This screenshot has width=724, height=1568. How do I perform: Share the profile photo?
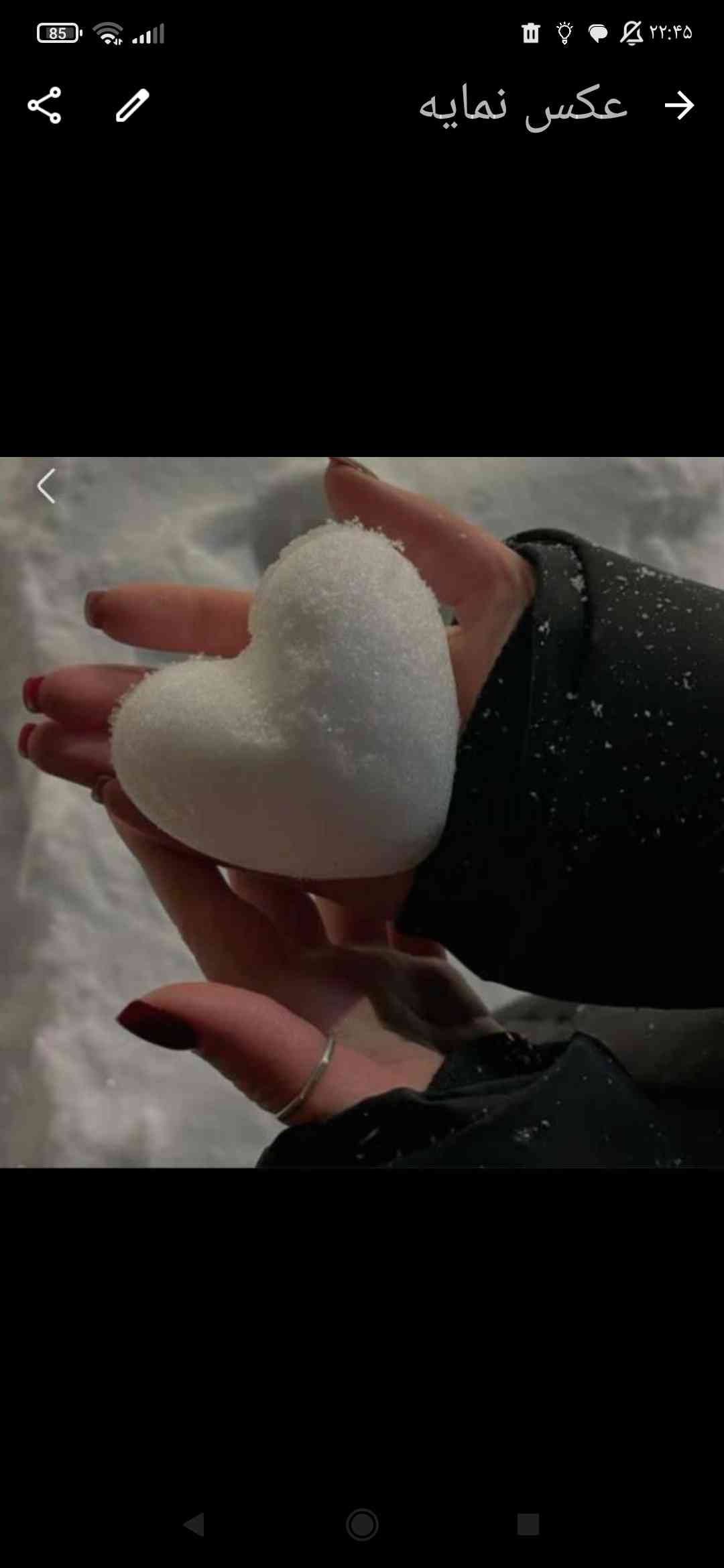[44, 105]
